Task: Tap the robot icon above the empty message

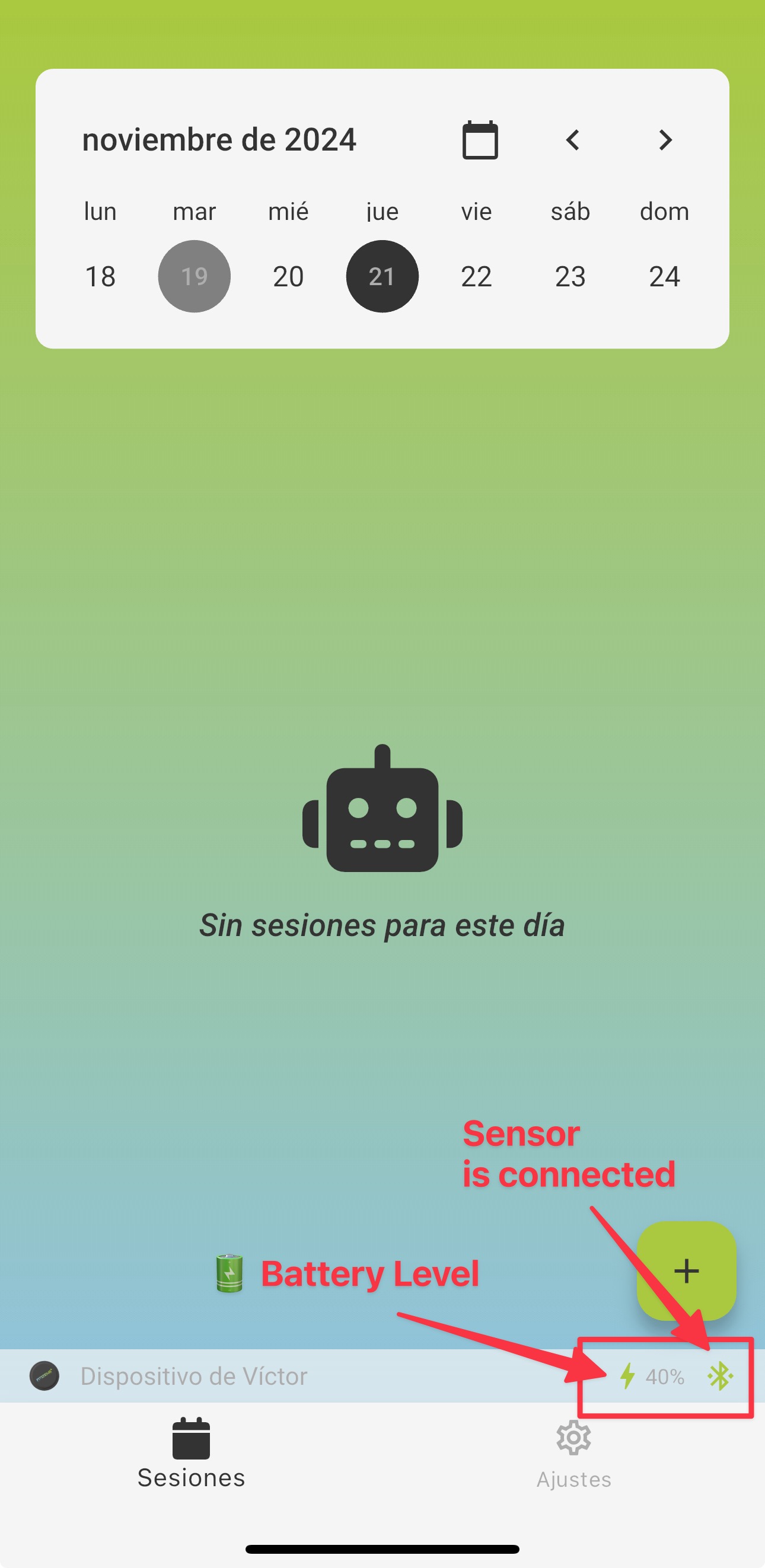Action: tap(382, 822)
